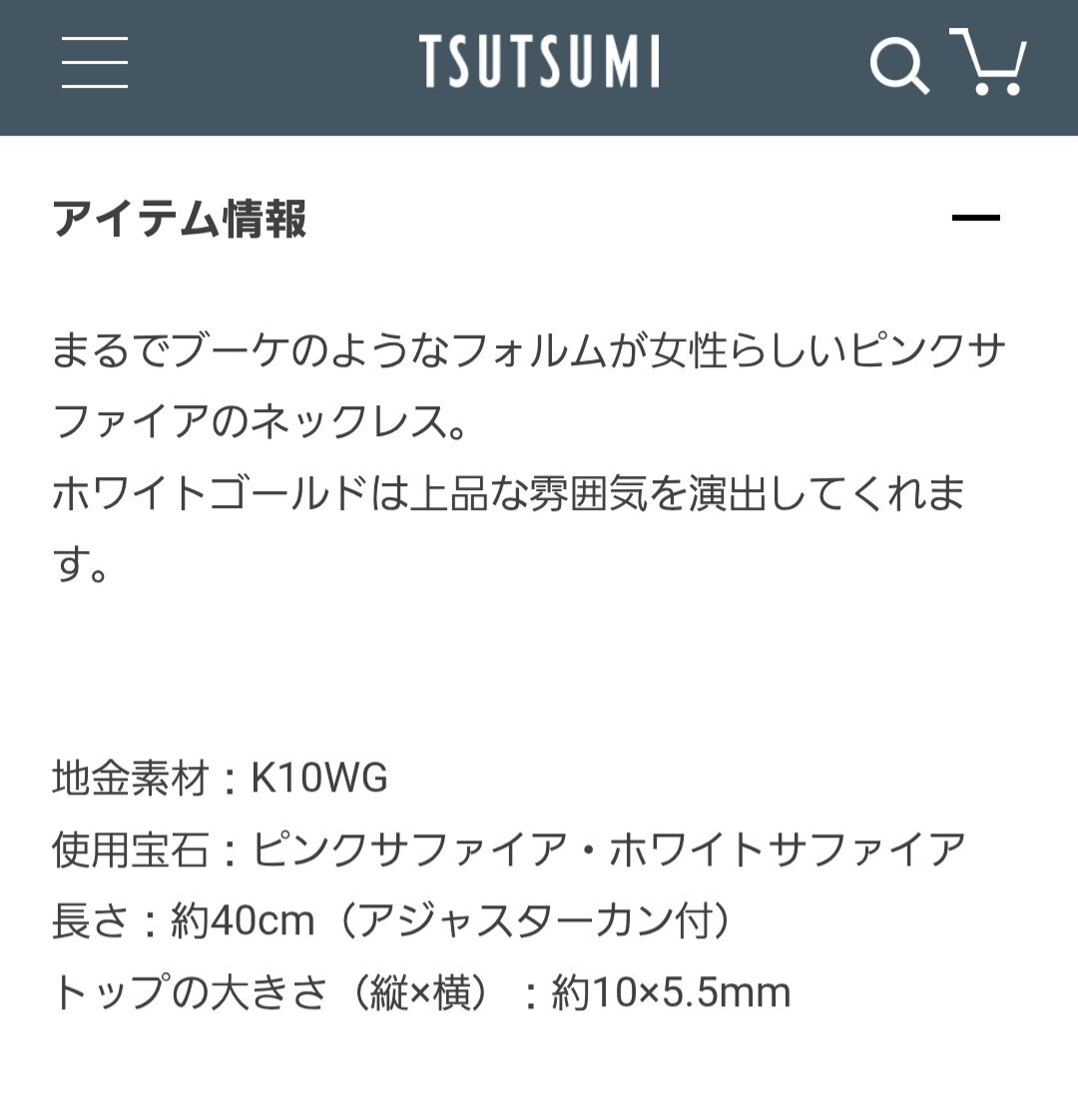Open the search icon
The image size is (1078, 1120).
[x=898, y=65]
